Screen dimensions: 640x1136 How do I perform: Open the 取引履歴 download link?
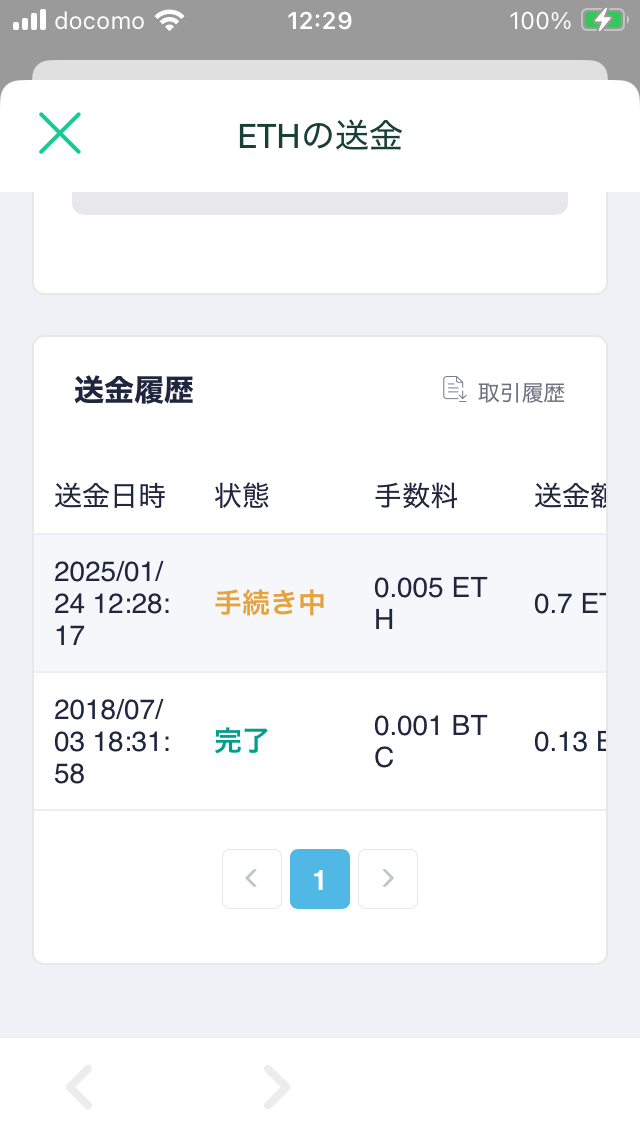(x=504, y=391)
